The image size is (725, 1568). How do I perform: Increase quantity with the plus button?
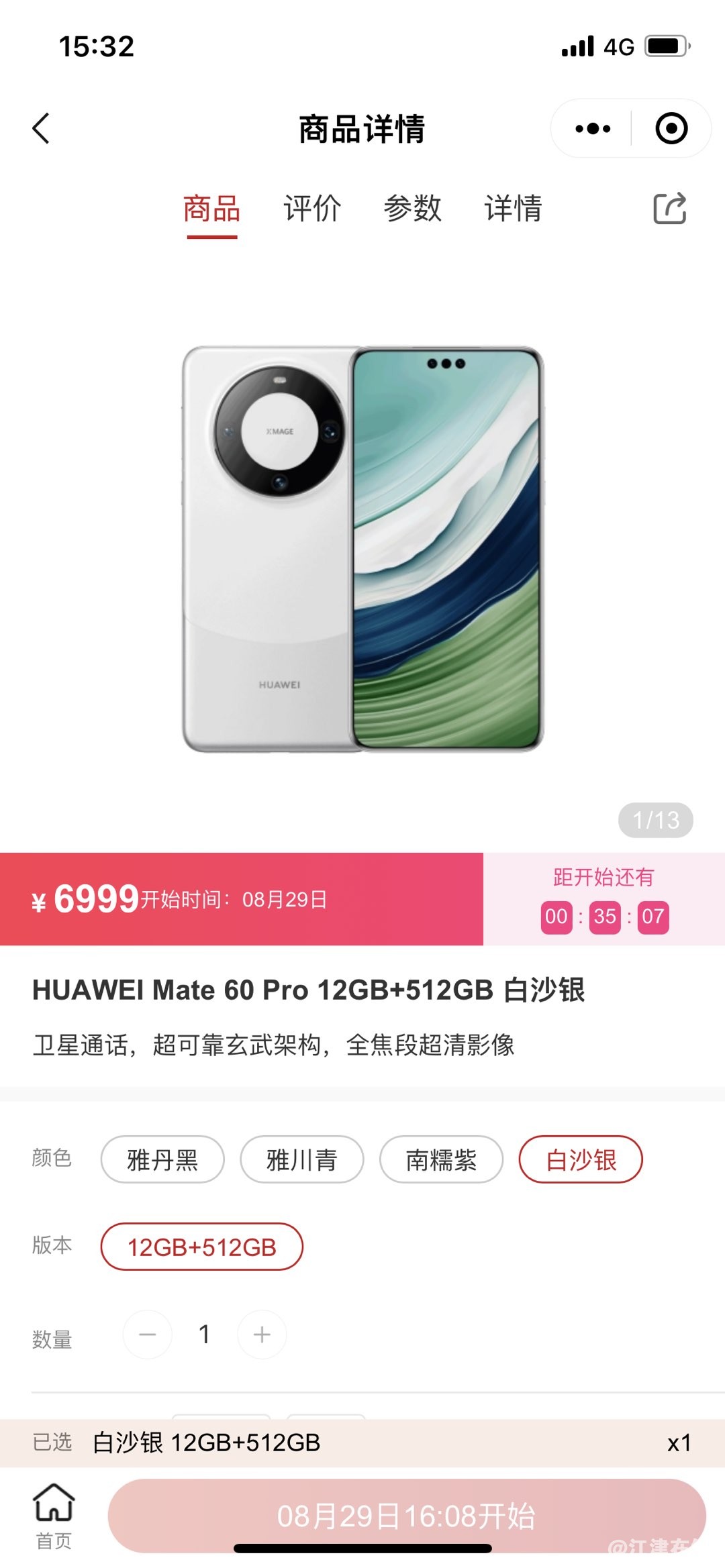262,1335
